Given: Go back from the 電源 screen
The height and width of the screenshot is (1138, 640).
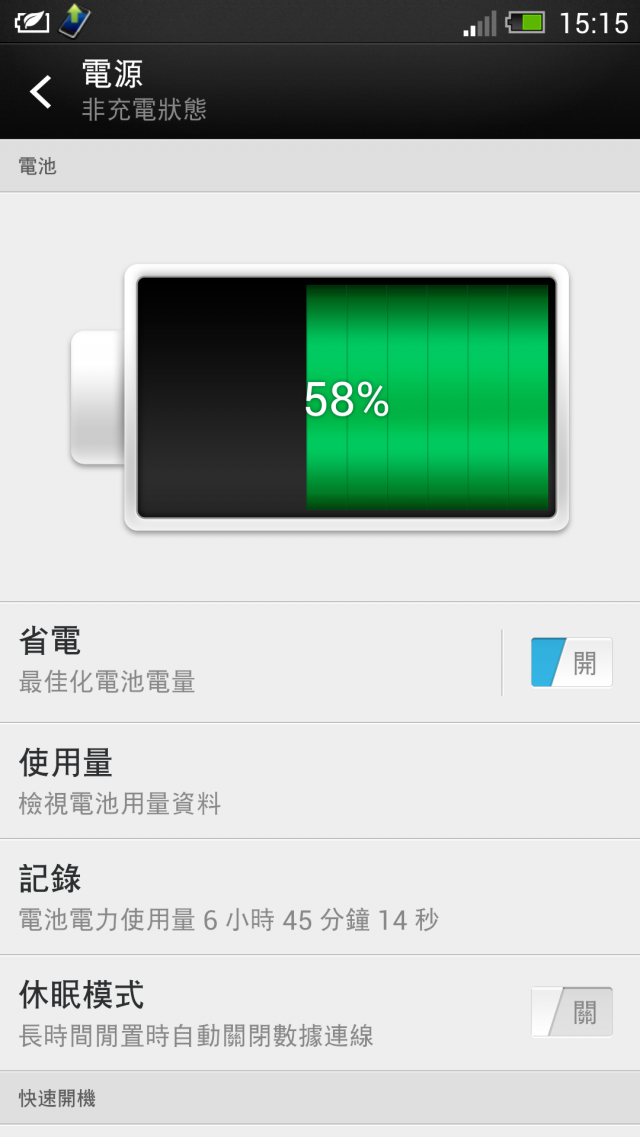Looking at the screenshot, I should tap(40, 92).
